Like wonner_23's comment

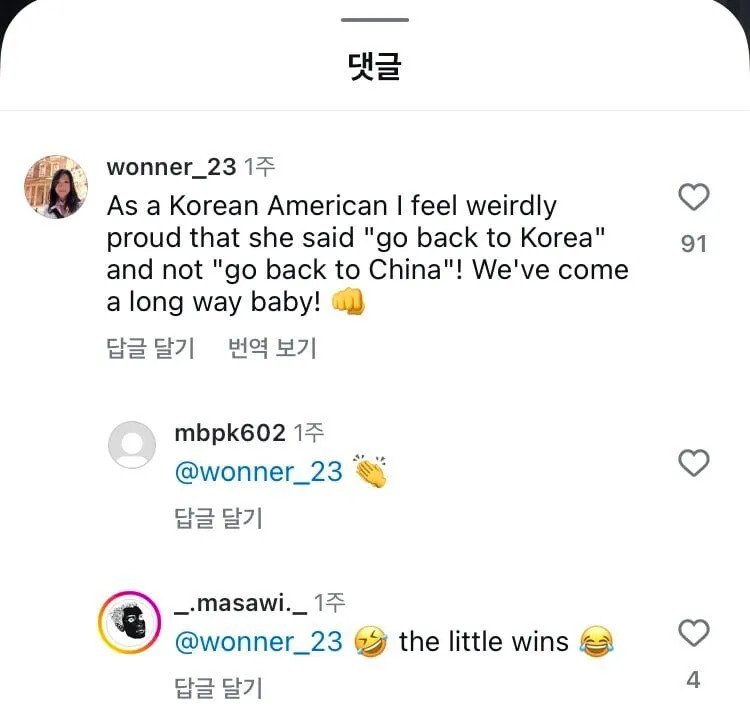pyautogui.click(x=693, y=198)
